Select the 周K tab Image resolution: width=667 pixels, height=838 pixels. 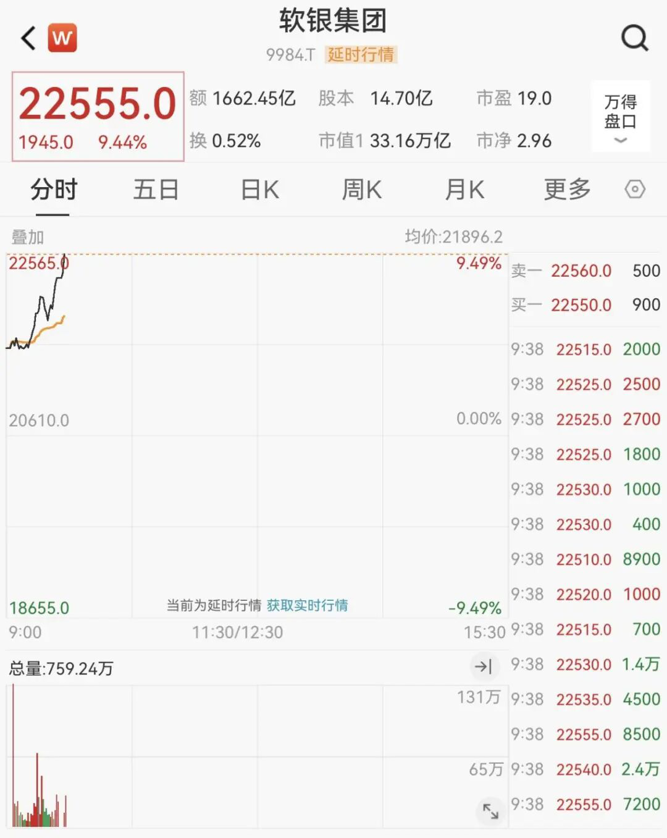(362, 189)
